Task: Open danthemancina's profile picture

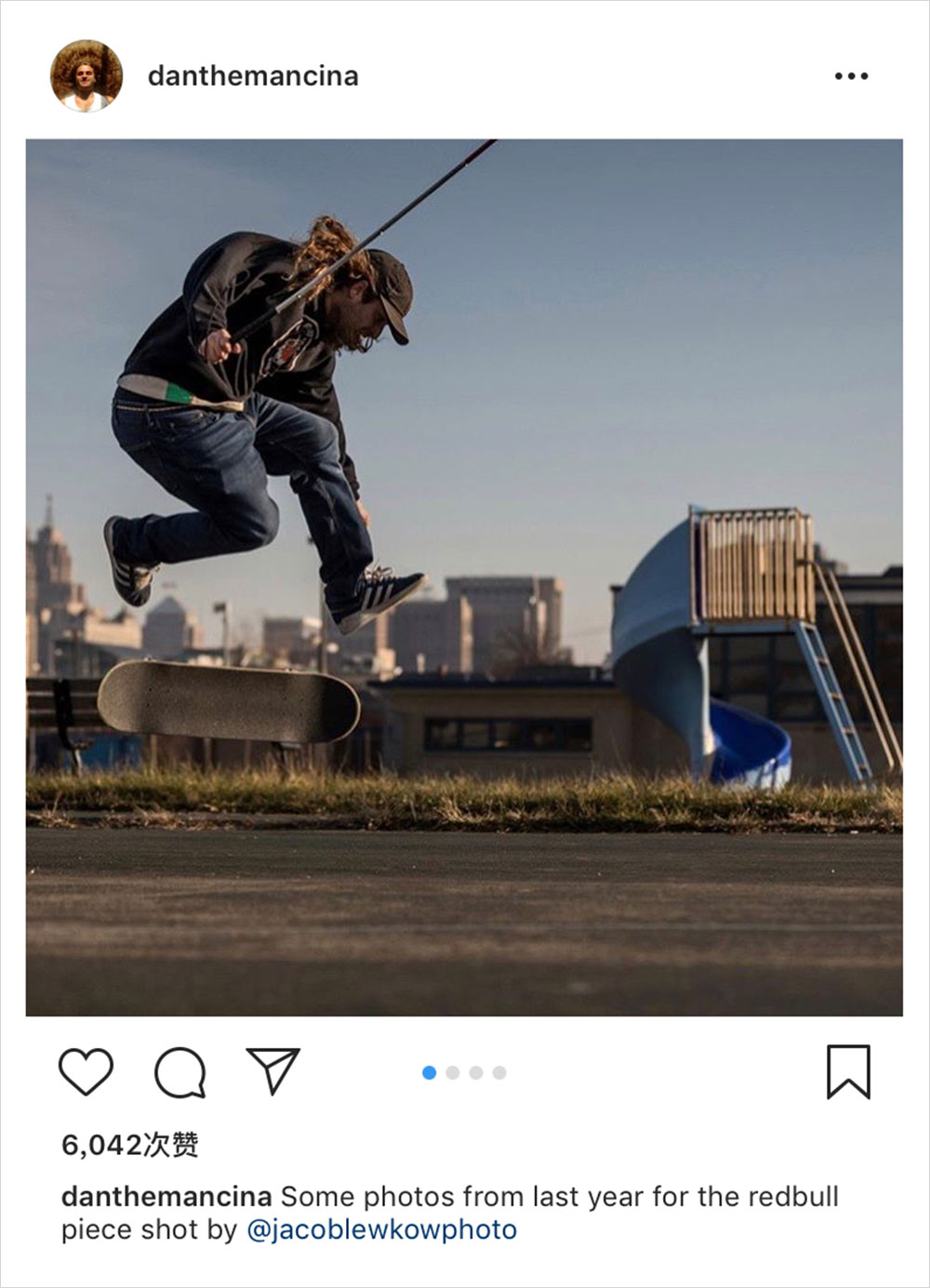Action: (86, 75)
